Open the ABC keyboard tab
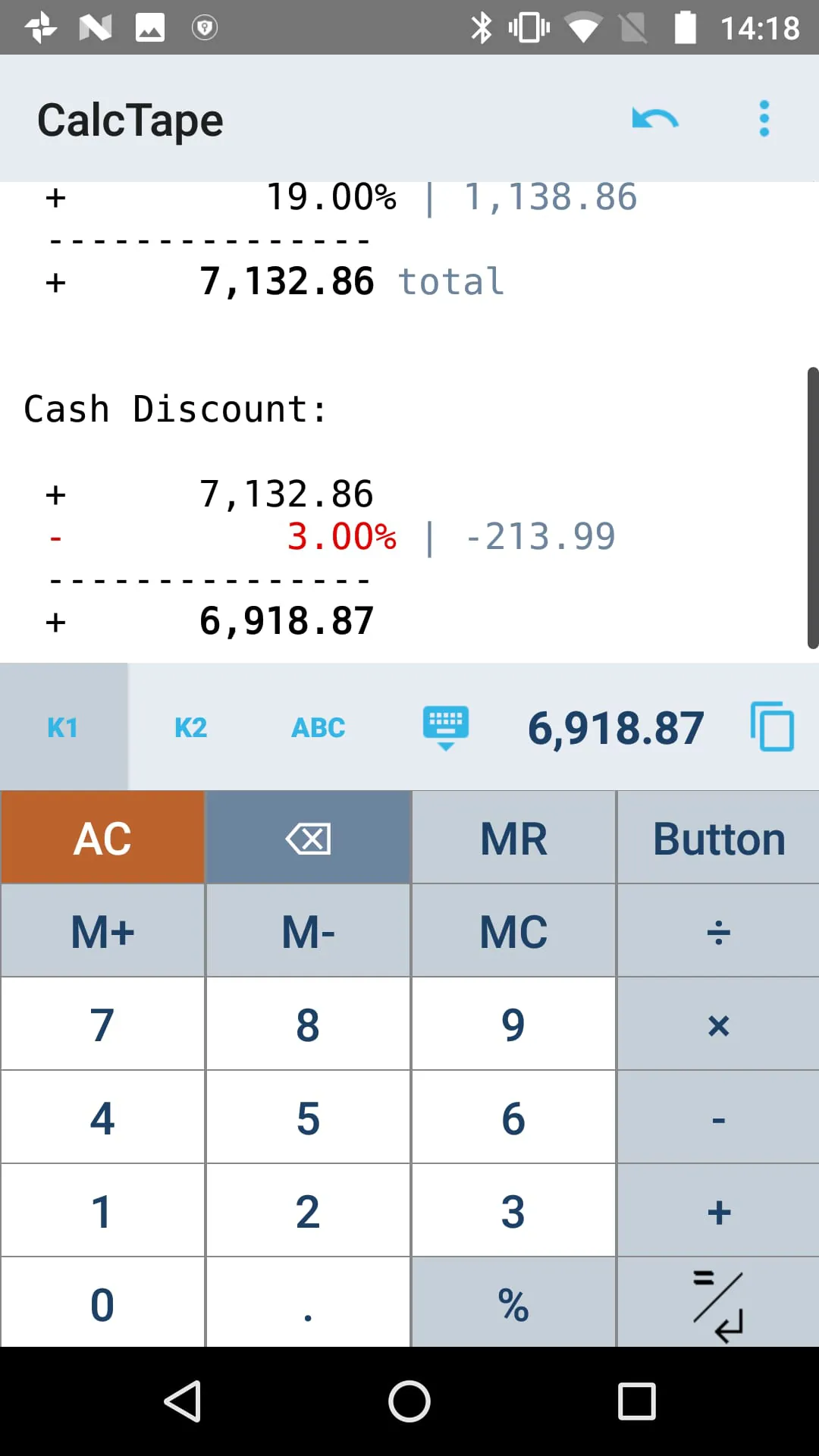The height and width of the screenshot is (1456, 819). [318, 726]
